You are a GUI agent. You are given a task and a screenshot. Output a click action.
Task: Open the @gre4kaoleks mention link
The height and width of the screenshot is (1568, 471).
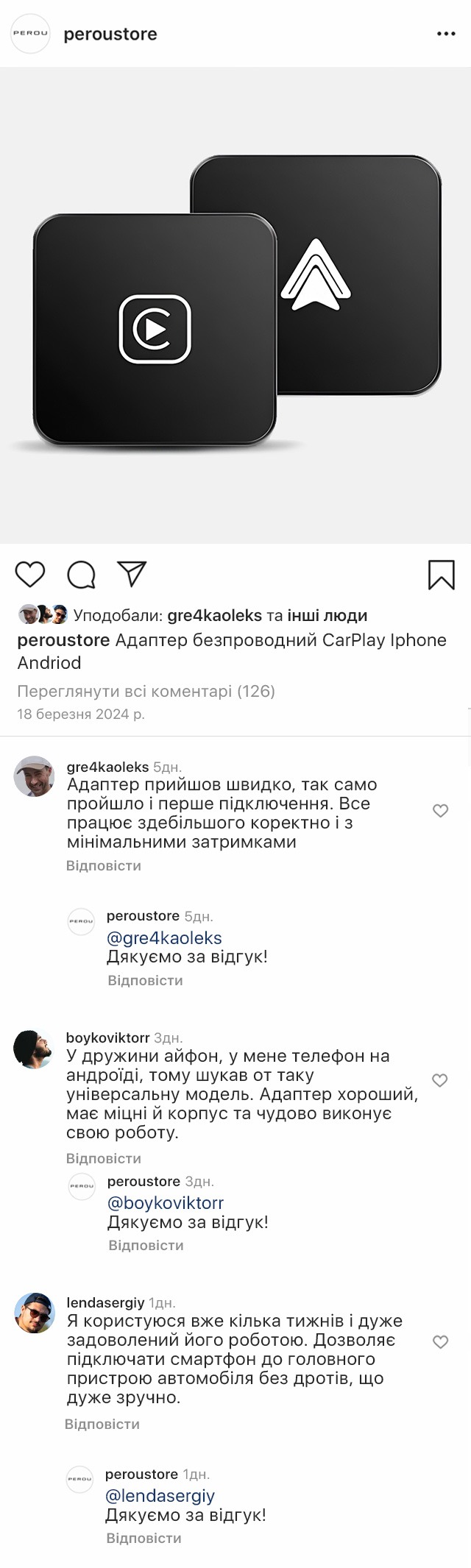(x=164, y=937)
